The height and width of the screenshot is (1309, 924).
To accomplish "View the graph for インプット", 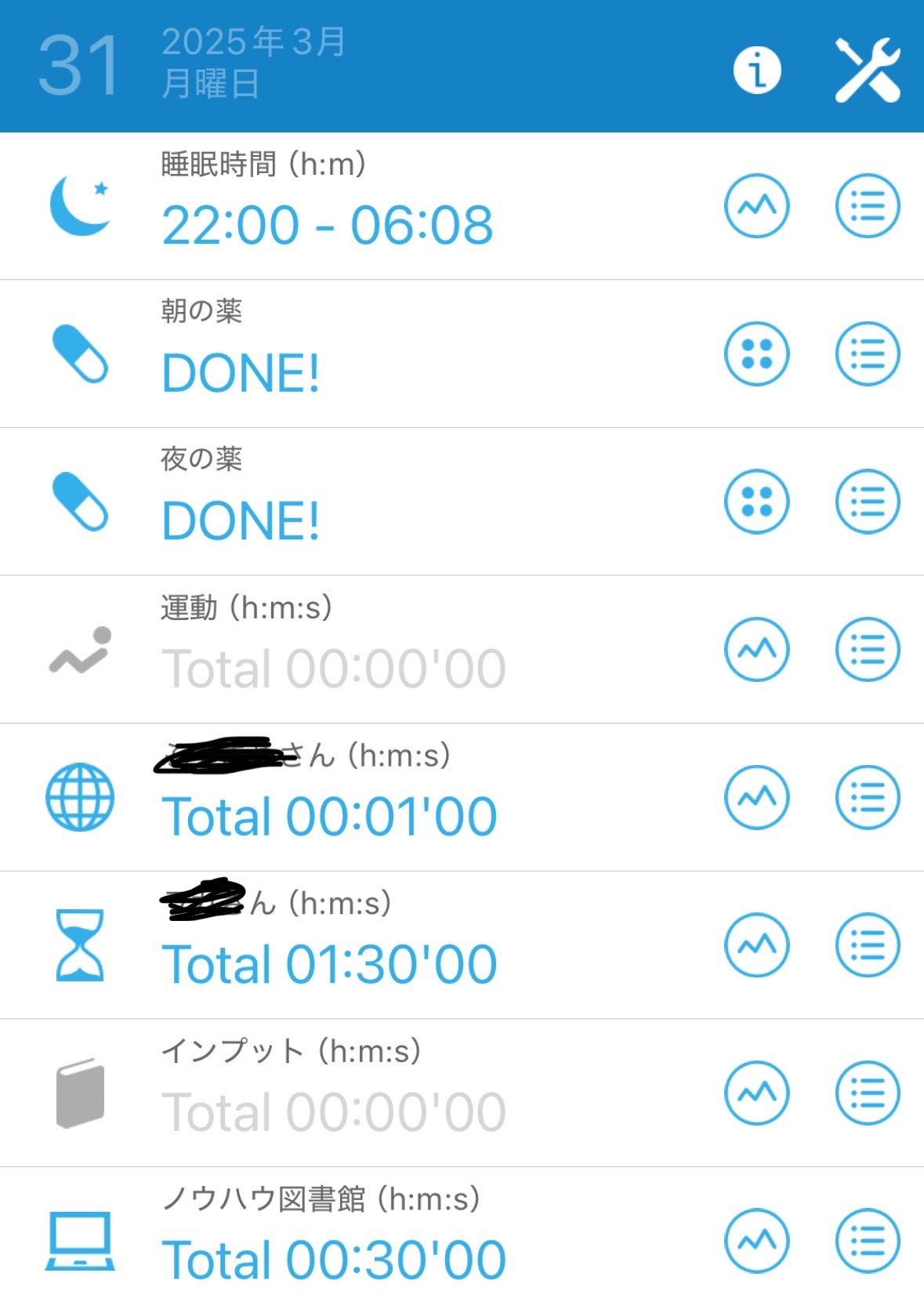I will (756, 1093).
